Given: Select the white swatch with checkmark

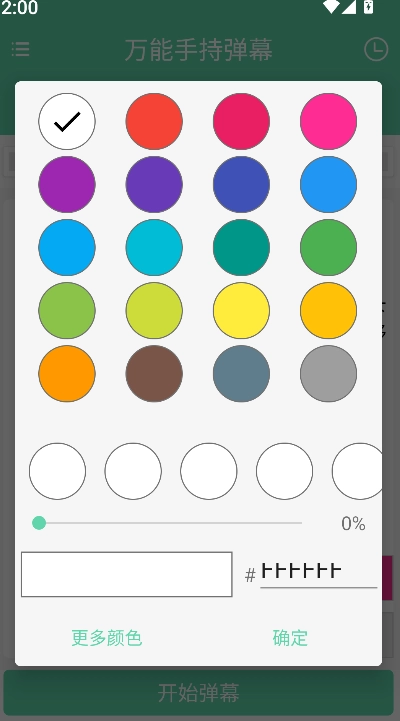Looking at the screenshot, I should point(67,121).
